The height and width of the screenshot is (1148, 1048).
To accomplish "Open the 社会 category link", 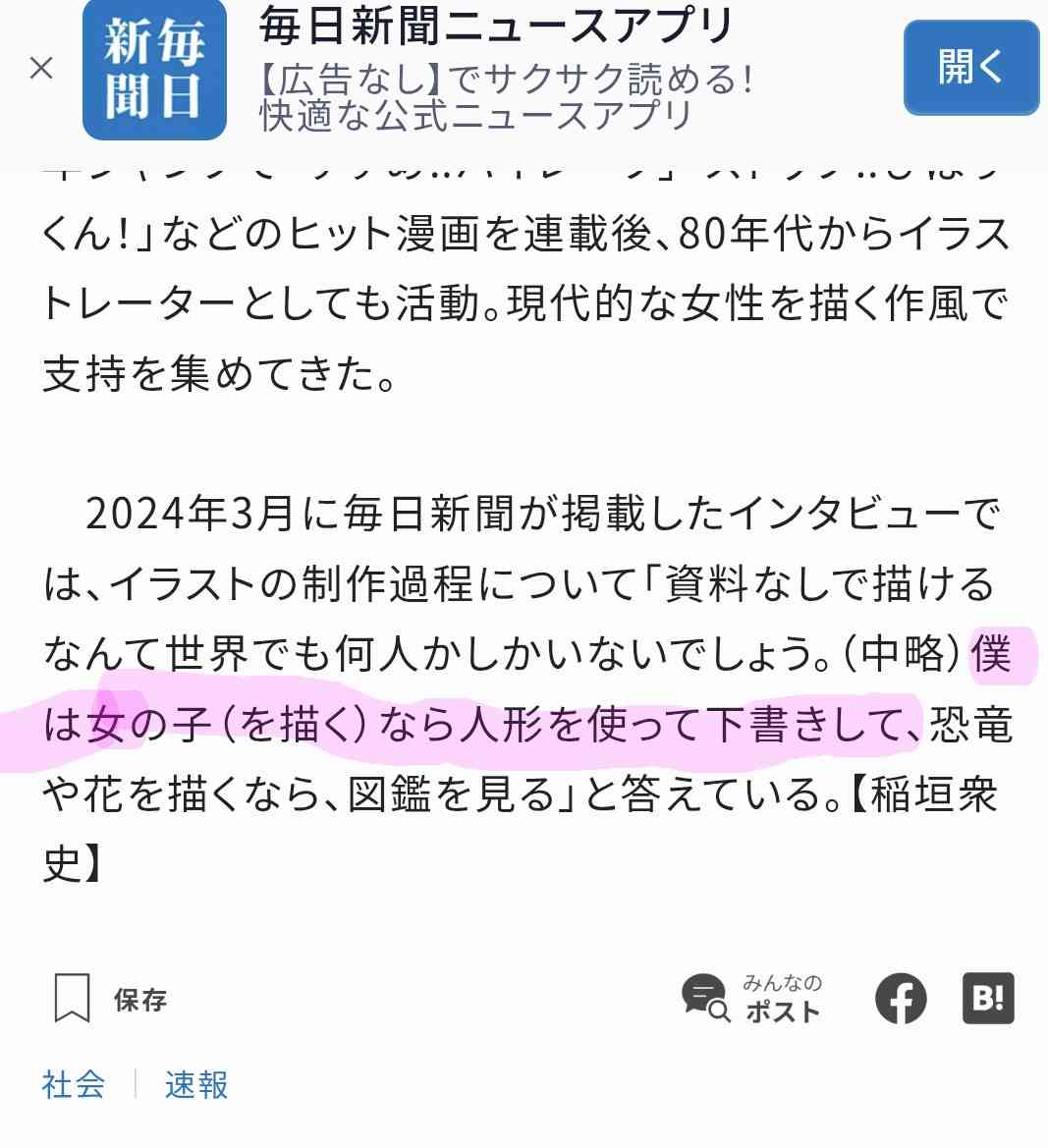I will (x=74, y=1084).
